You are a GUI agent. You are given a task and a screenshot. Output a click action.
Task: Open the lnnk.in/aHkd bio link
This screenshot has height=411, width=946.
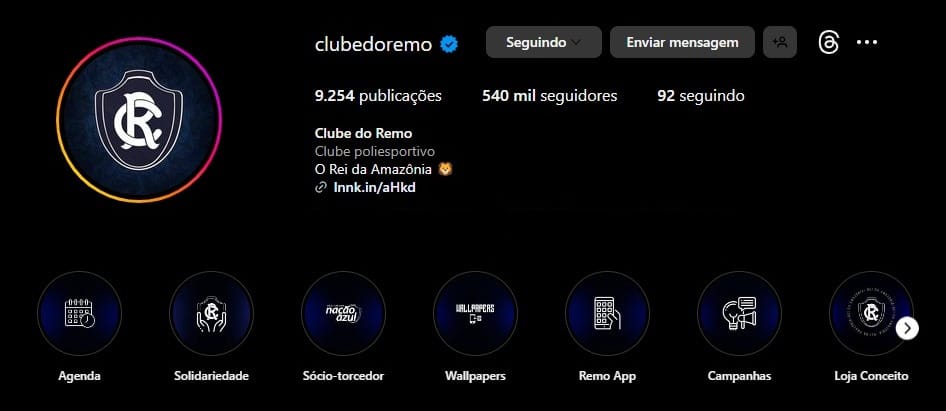pos(372,187)
